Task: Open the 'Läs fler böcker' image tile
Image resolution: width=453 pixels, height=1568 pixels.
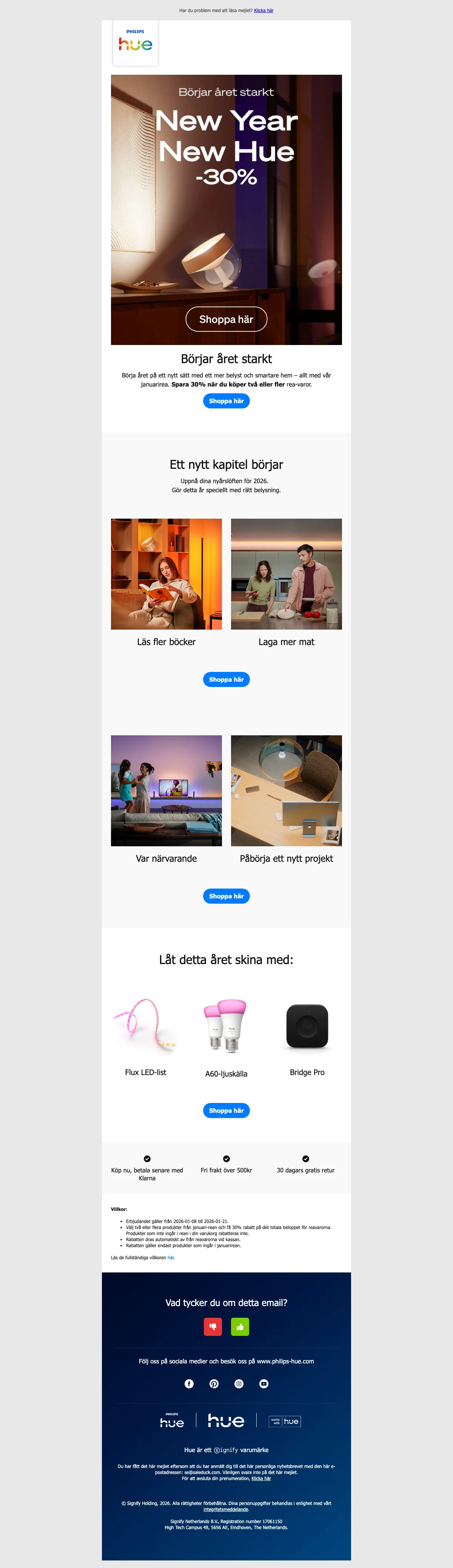Action: (x=166, y=573)
